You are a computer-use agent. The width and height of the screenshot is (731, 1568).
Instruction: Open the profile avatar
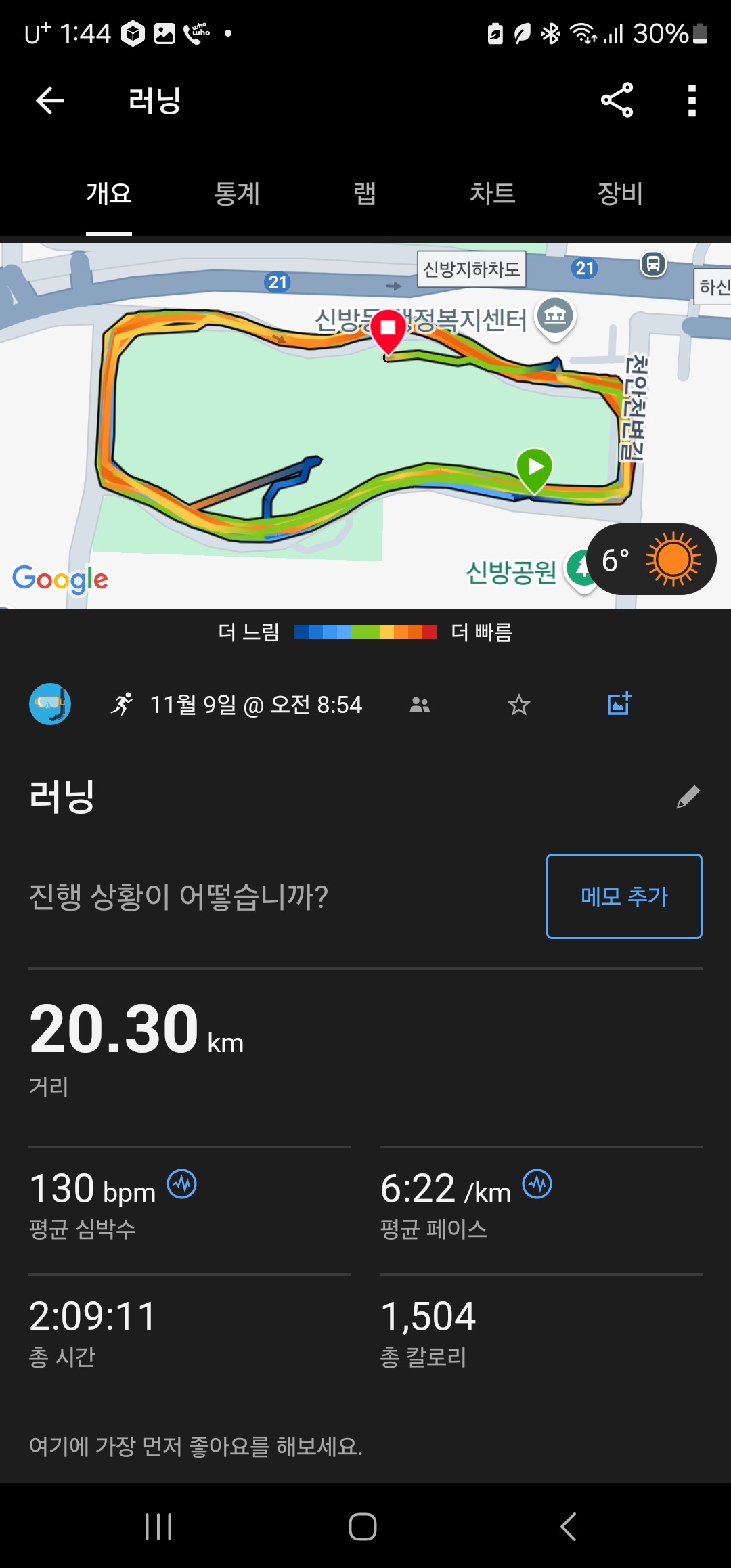[50, 704]
